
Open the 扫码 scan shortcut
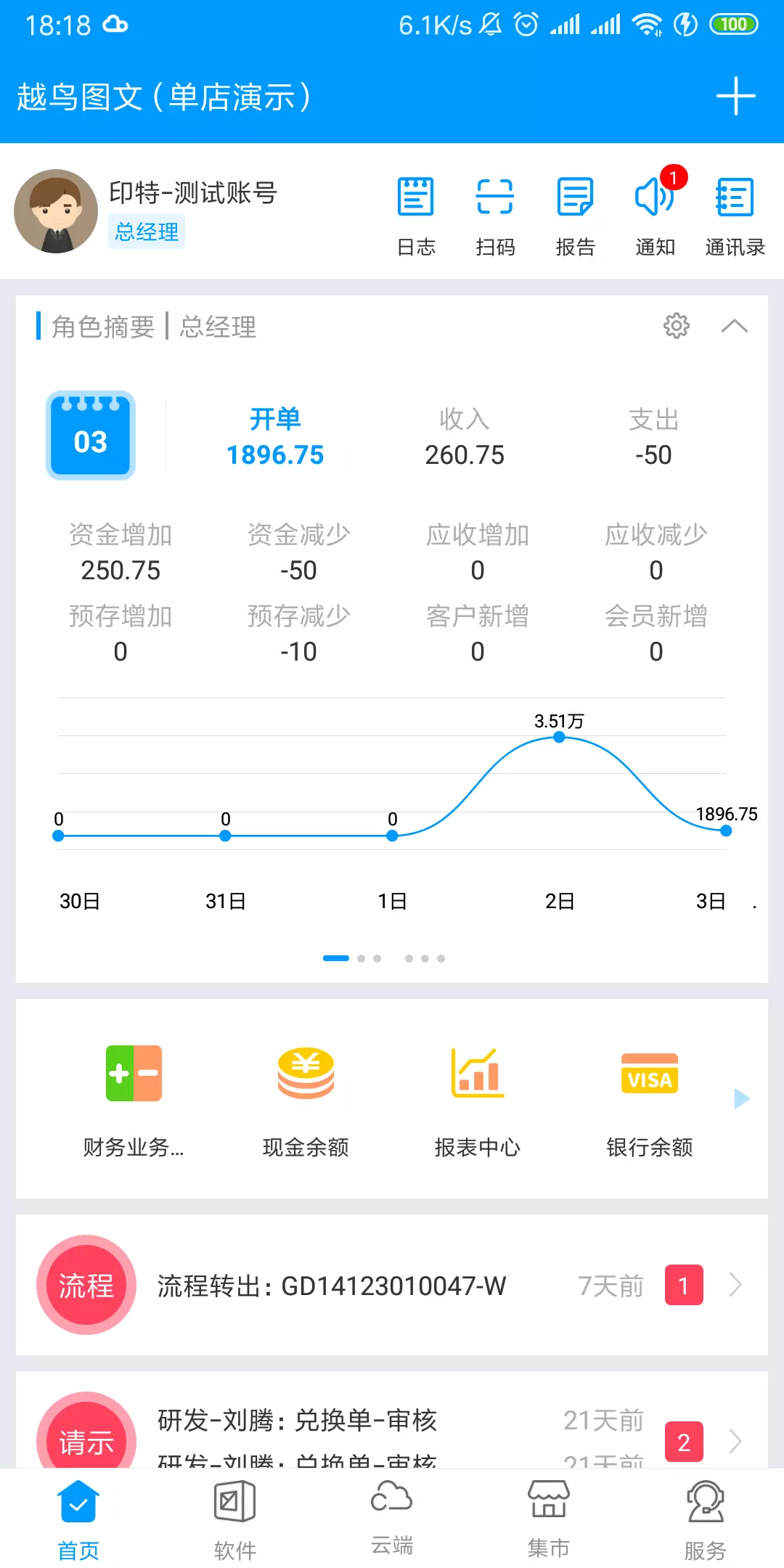495,216
